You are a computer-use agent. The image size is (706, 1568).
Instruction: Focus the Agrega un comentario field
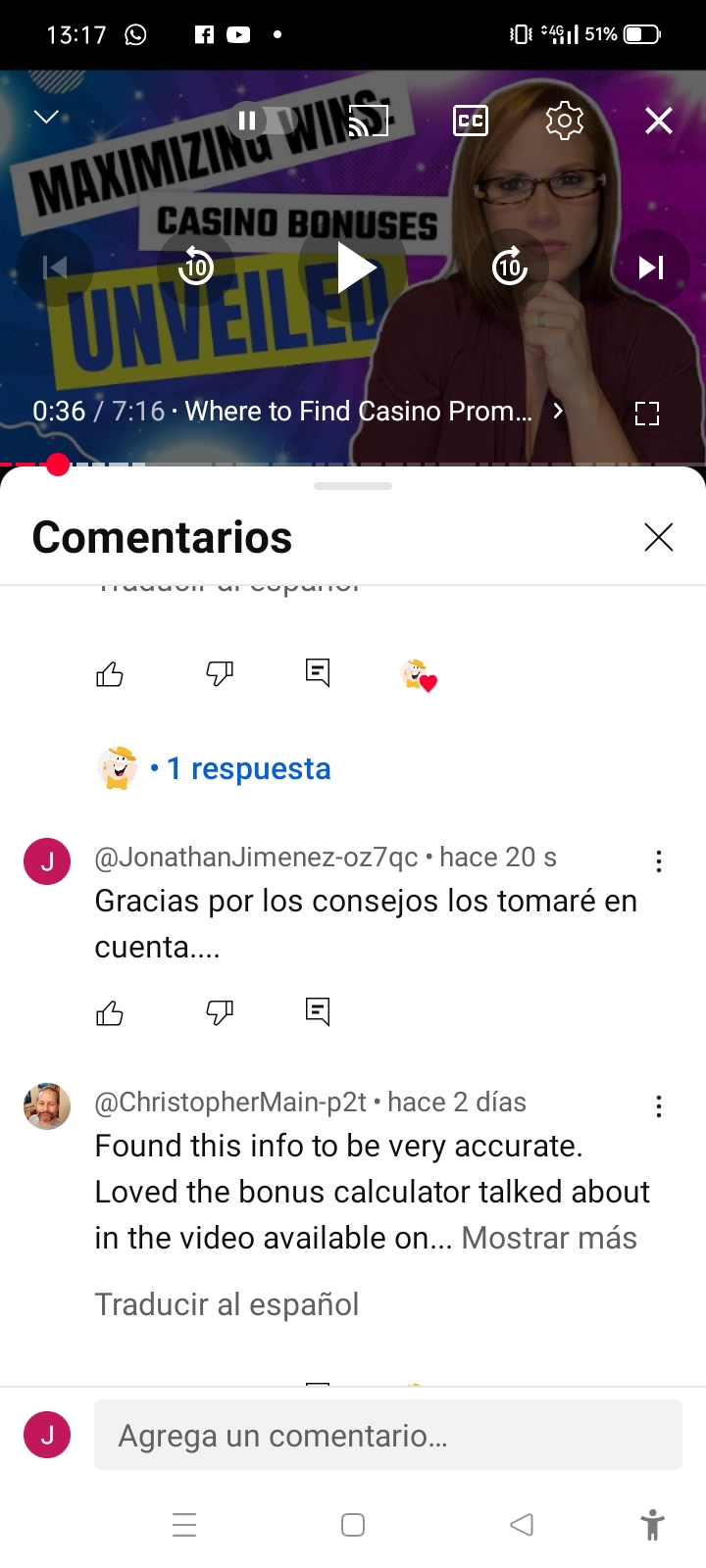pyautogui.click(x=387, y=1435)
